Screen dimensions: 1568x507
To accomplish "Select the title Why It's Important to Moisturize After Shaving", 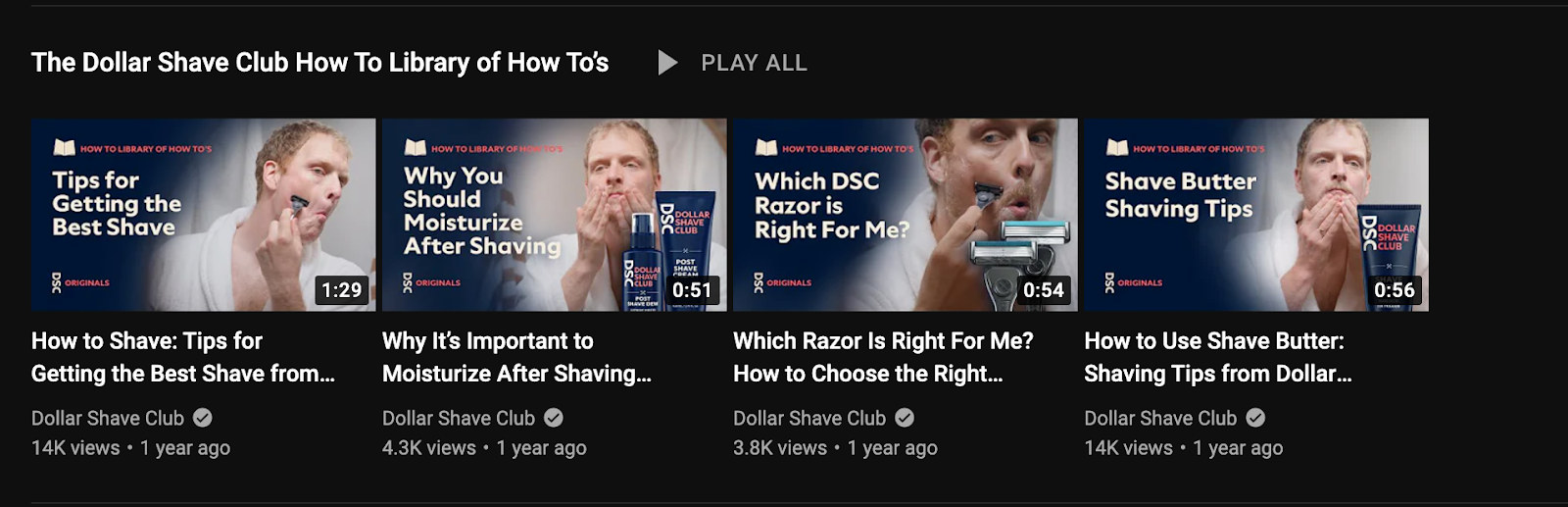I will click(x=516, y=357).
